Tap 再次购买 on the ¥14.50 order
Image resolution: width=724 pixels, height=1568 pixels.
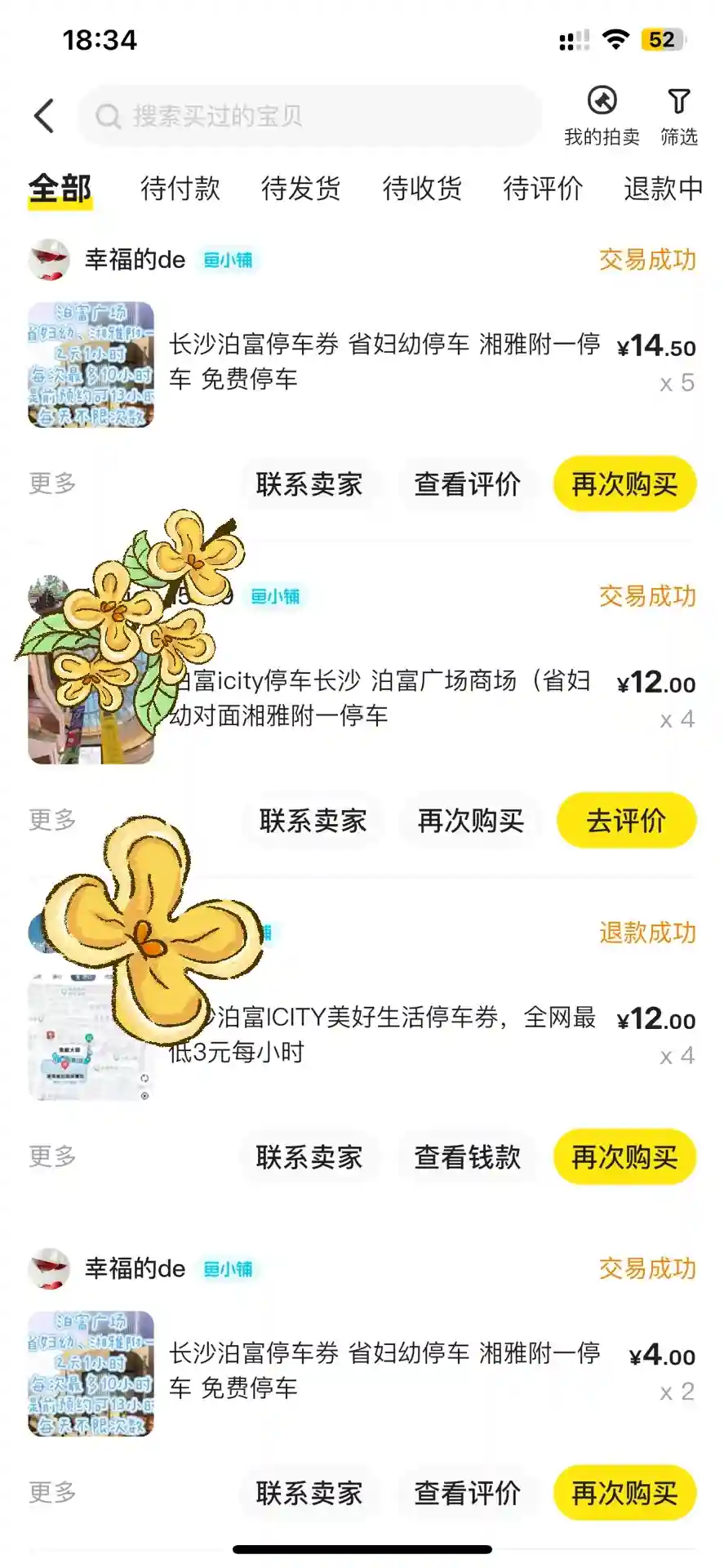(624, 484)
